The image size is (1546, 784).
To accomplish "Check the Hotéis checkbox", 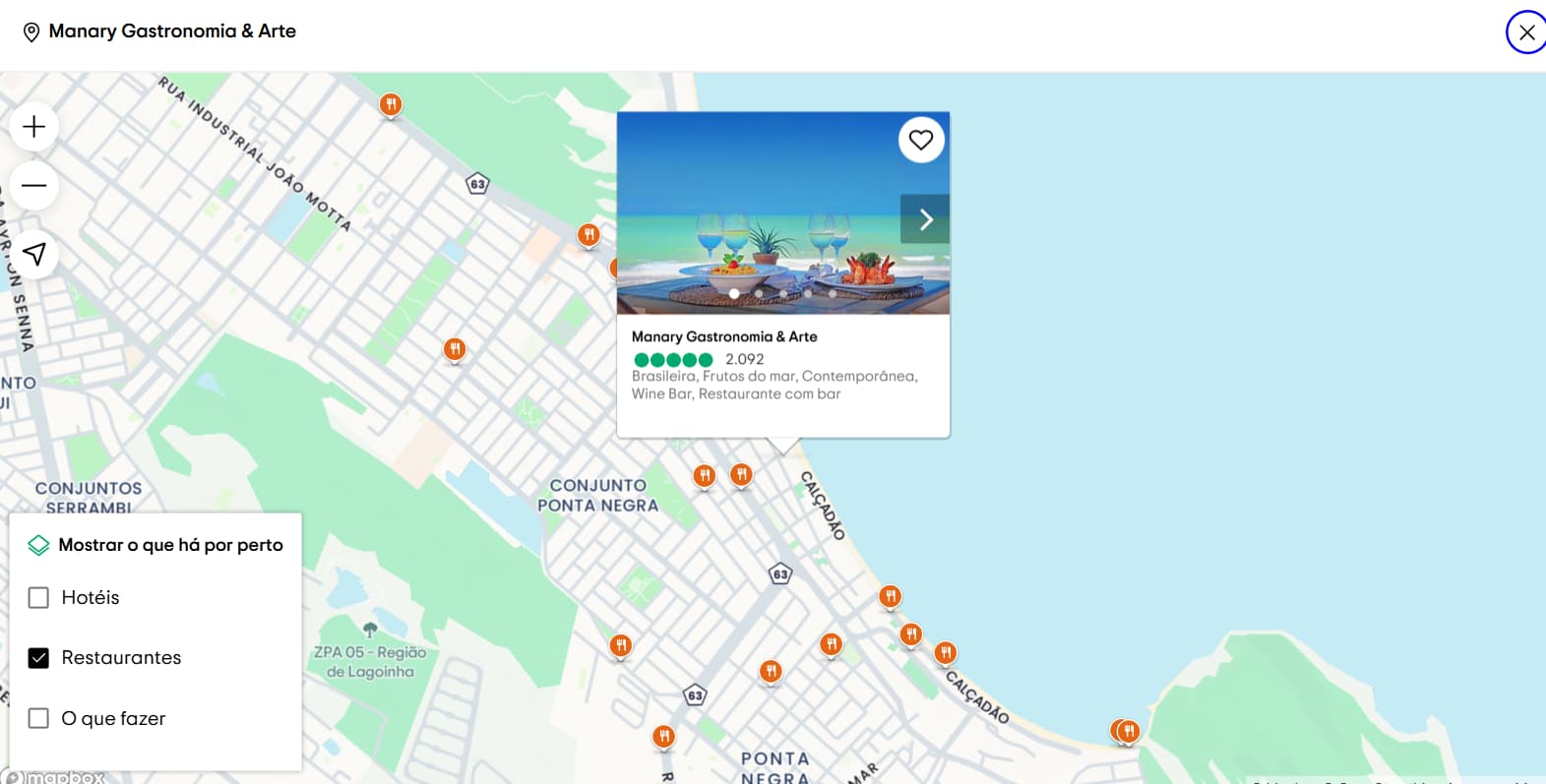I will (38, 597).
